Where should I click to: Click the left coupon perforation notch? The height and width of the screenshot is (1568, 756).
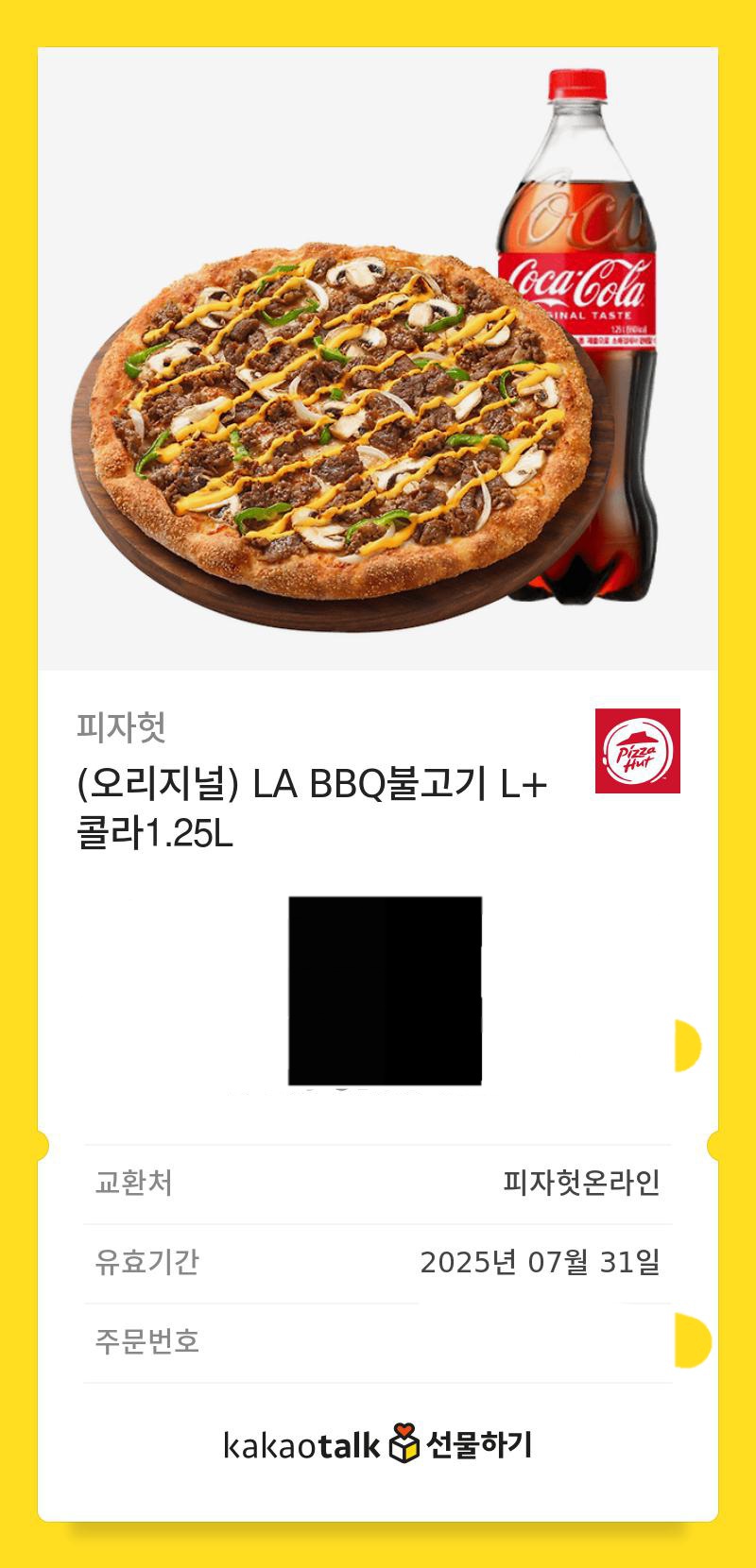coord(41,1146)
